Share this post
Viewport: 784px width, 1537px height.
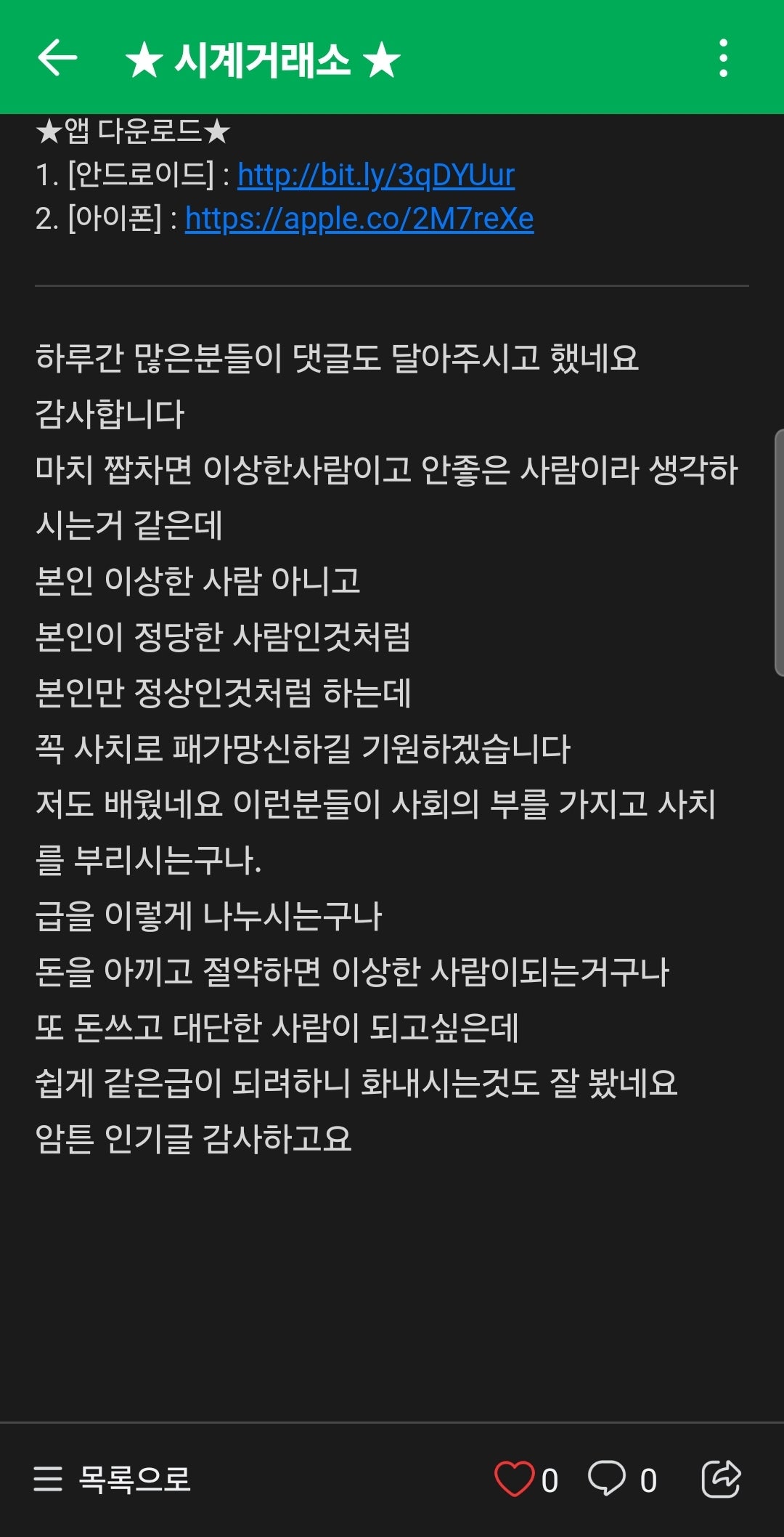721,1479
